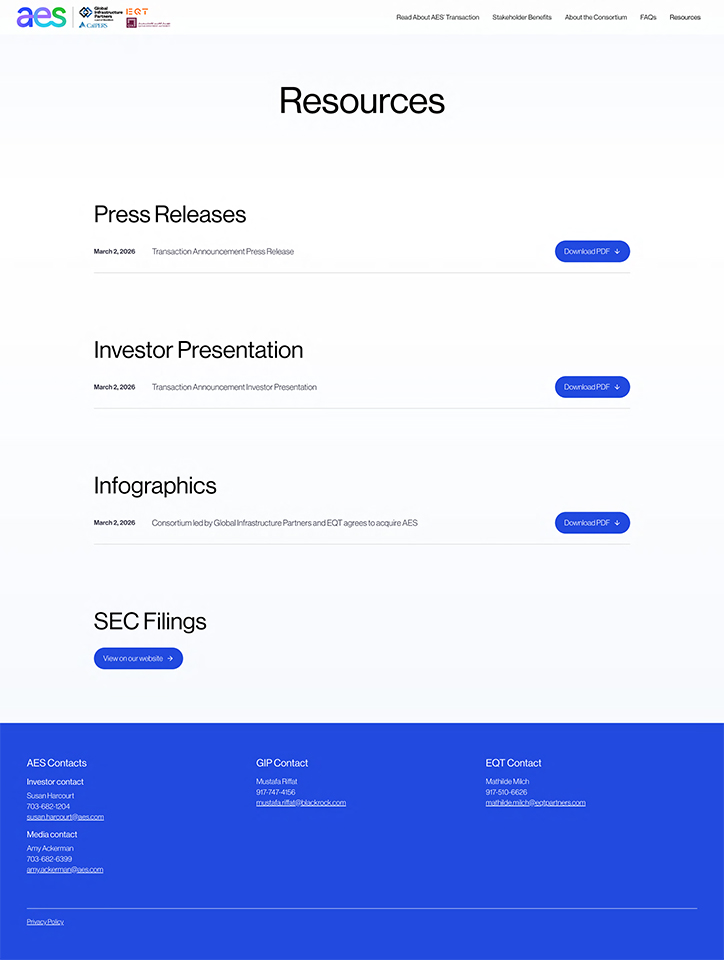724x960 pixels.
Task: Download the Press Release PDF
Action: click(x=592, y=252)
